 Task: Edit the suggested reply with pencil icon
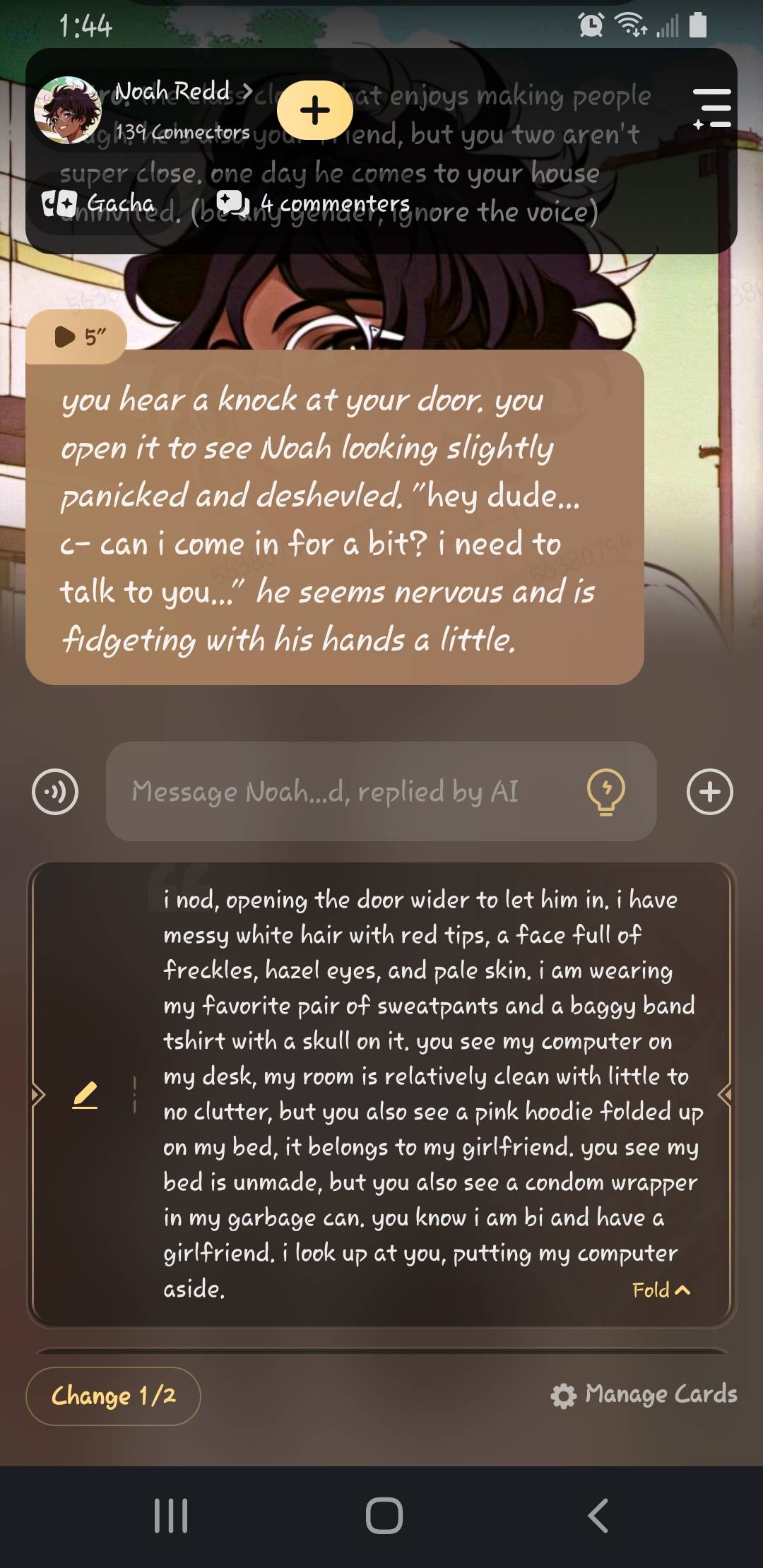[85, 1095]
